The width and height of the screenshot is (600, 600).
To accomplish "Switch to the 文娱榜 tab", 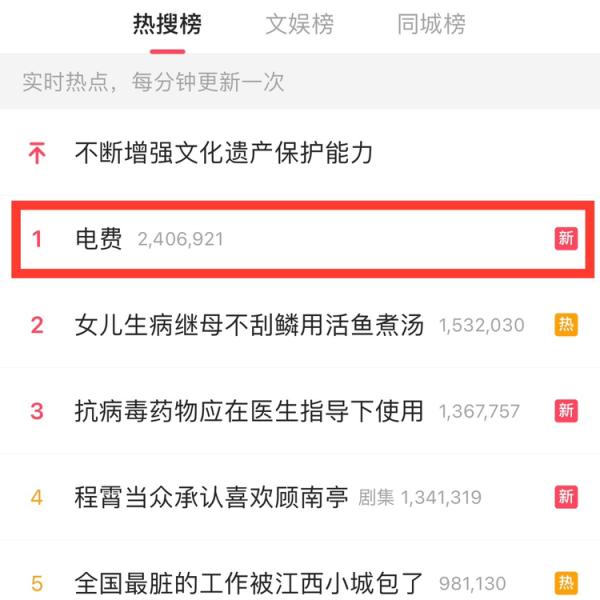I will click(x=299, y=25).
